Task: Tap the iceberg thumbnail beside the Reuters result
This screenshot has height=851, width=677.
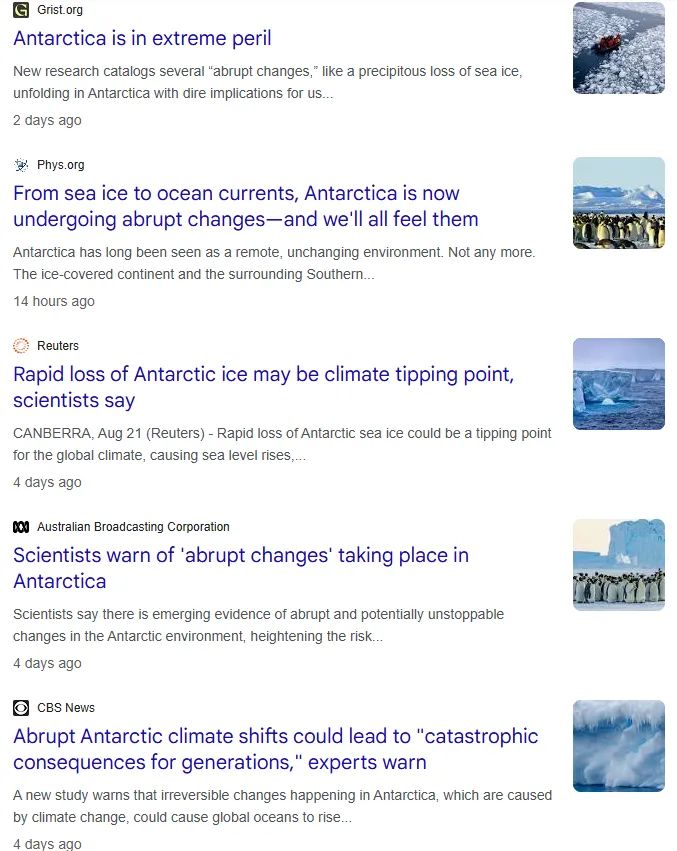Action: (618, 384)
